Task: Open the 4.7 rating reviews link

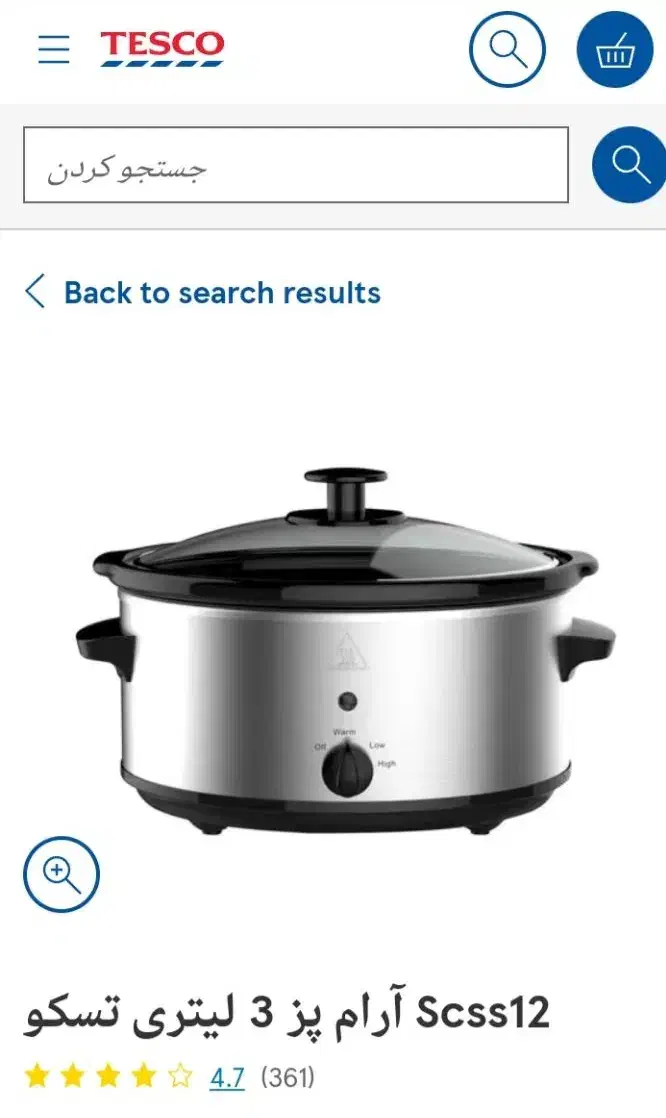Action: 227,1076
